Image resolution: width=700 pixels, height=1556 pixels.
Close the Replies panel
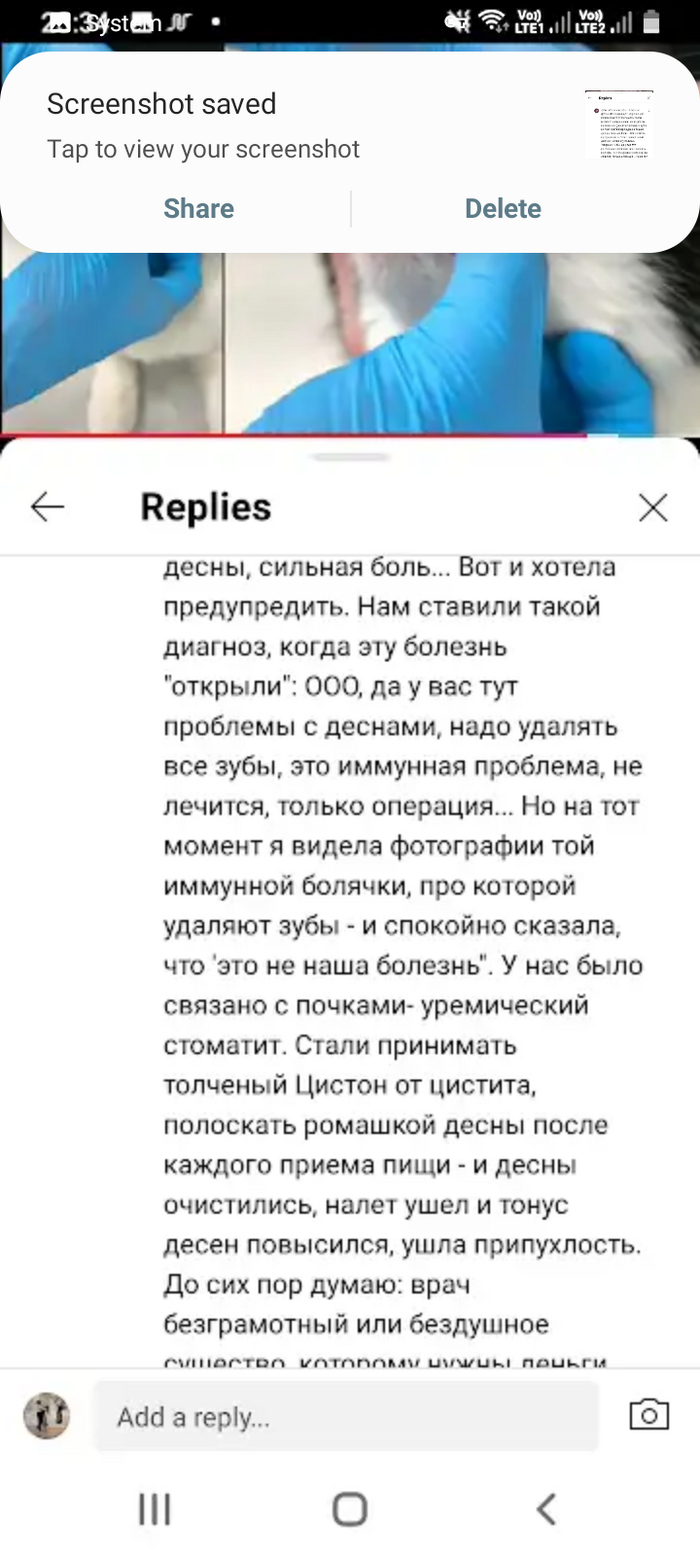(653, 508)
